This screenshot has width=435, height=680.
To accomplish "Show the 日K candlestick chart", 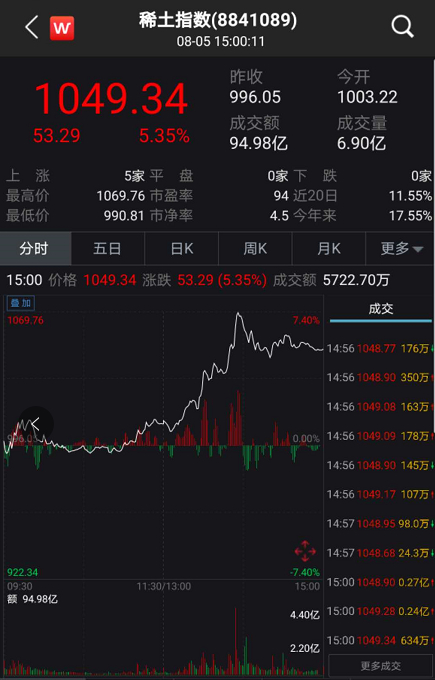I will point(182,248).
